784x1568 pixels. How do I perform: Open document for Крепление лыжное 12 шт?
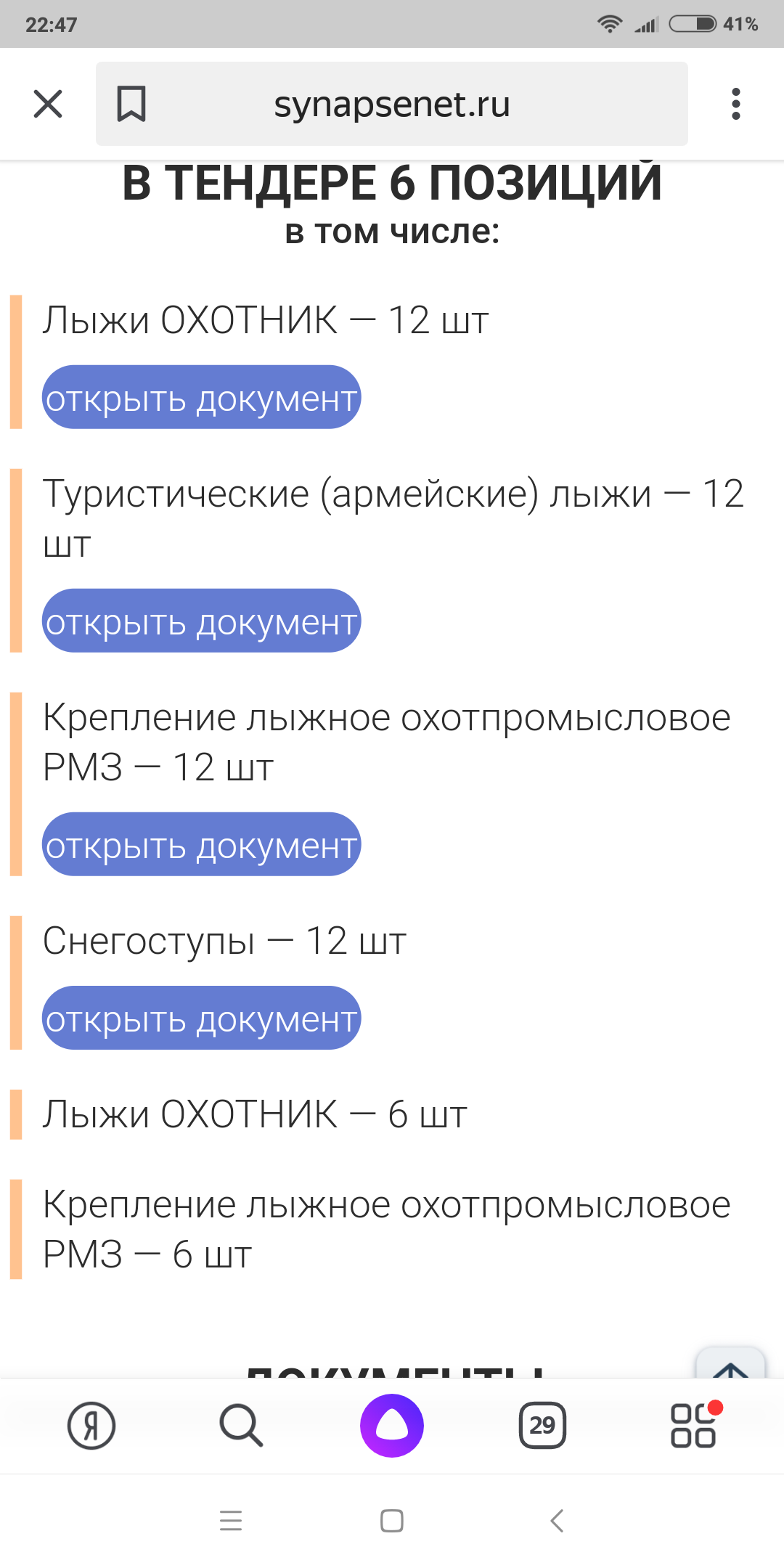click(x=201, y=844)
